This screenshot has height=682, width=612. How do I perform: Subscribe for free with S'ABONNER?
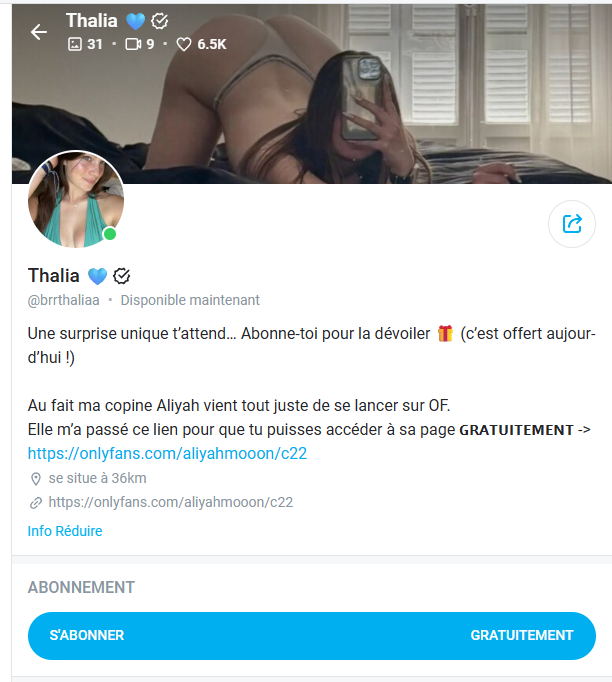pos(311,635)
